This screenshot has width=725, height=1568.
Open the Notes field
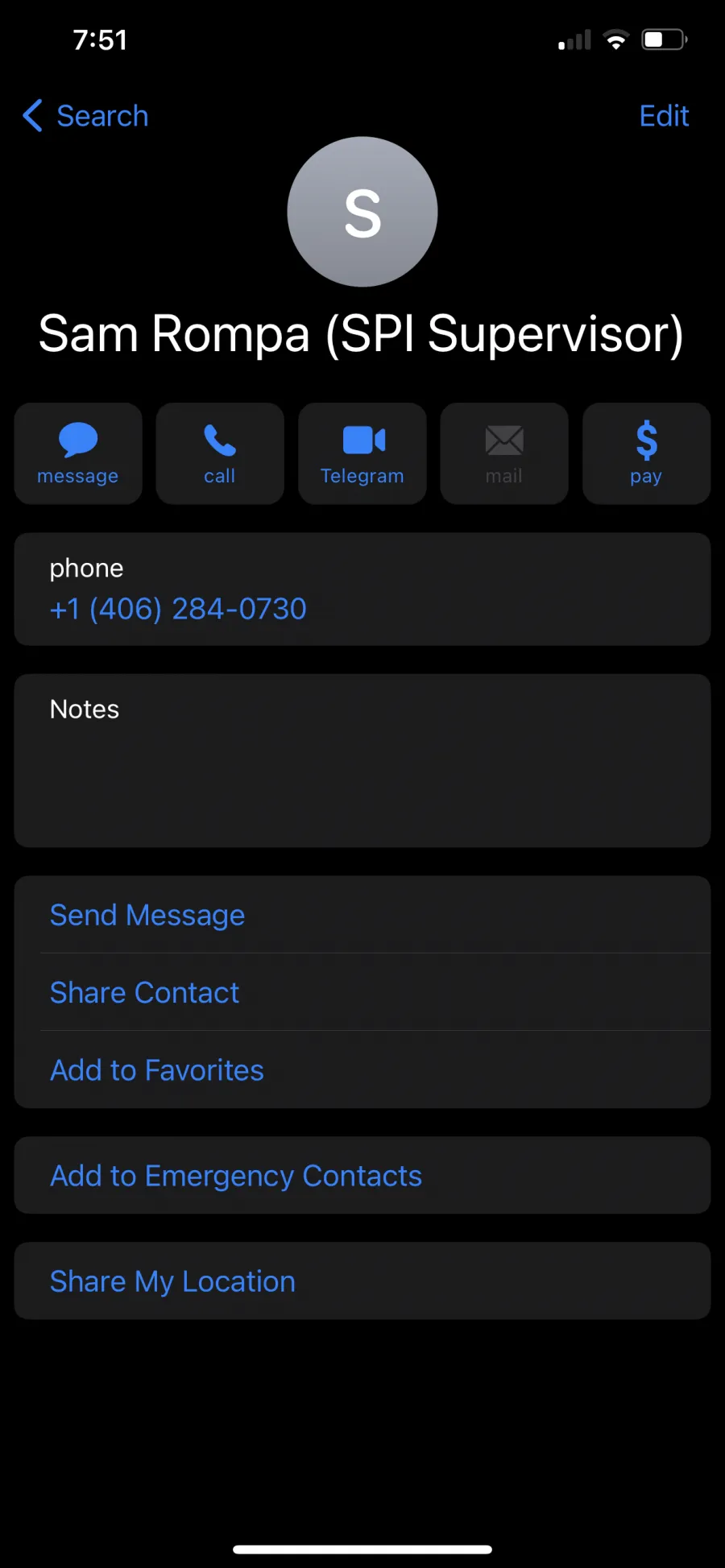click(x=362, y=760)
